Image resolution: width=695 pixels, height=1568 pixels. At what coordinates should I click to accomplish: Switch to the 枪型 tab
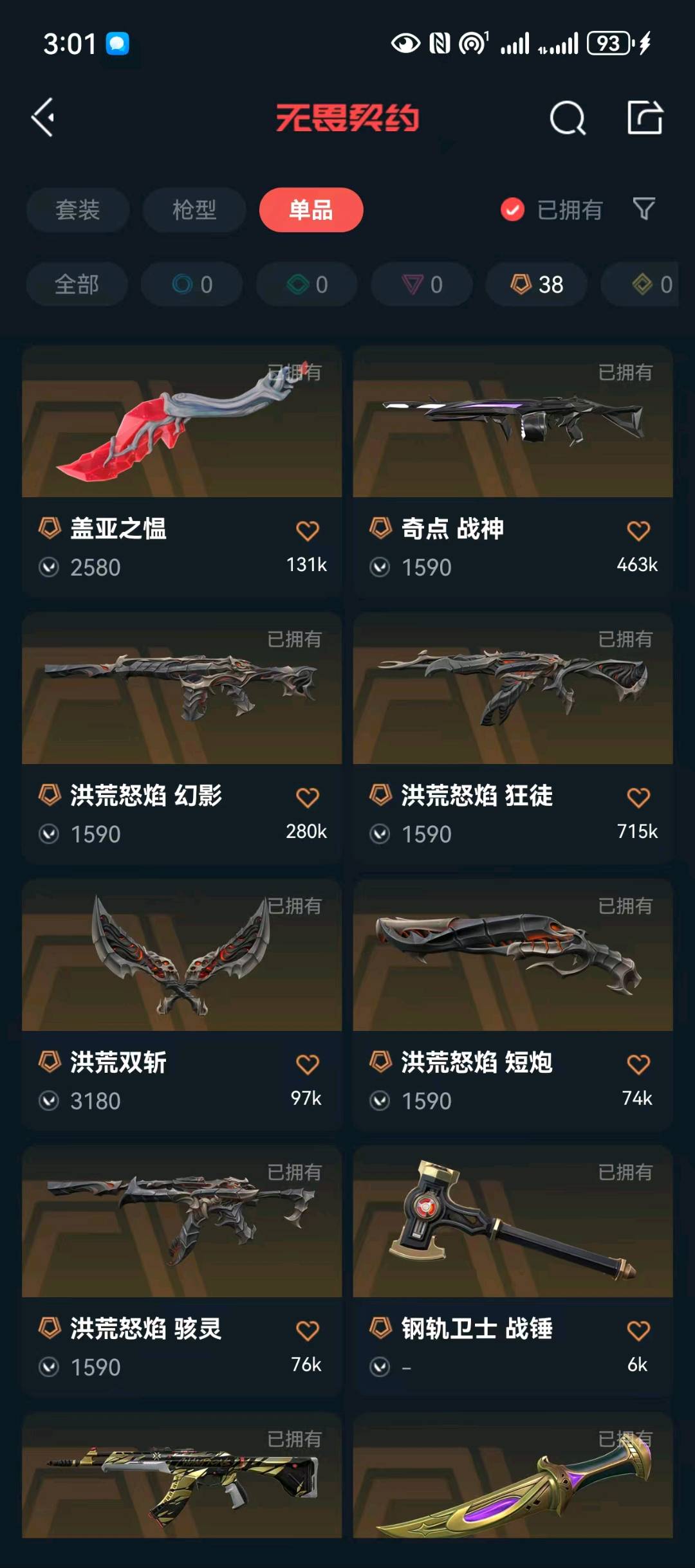pyautogui.click(x=194, y=210)
